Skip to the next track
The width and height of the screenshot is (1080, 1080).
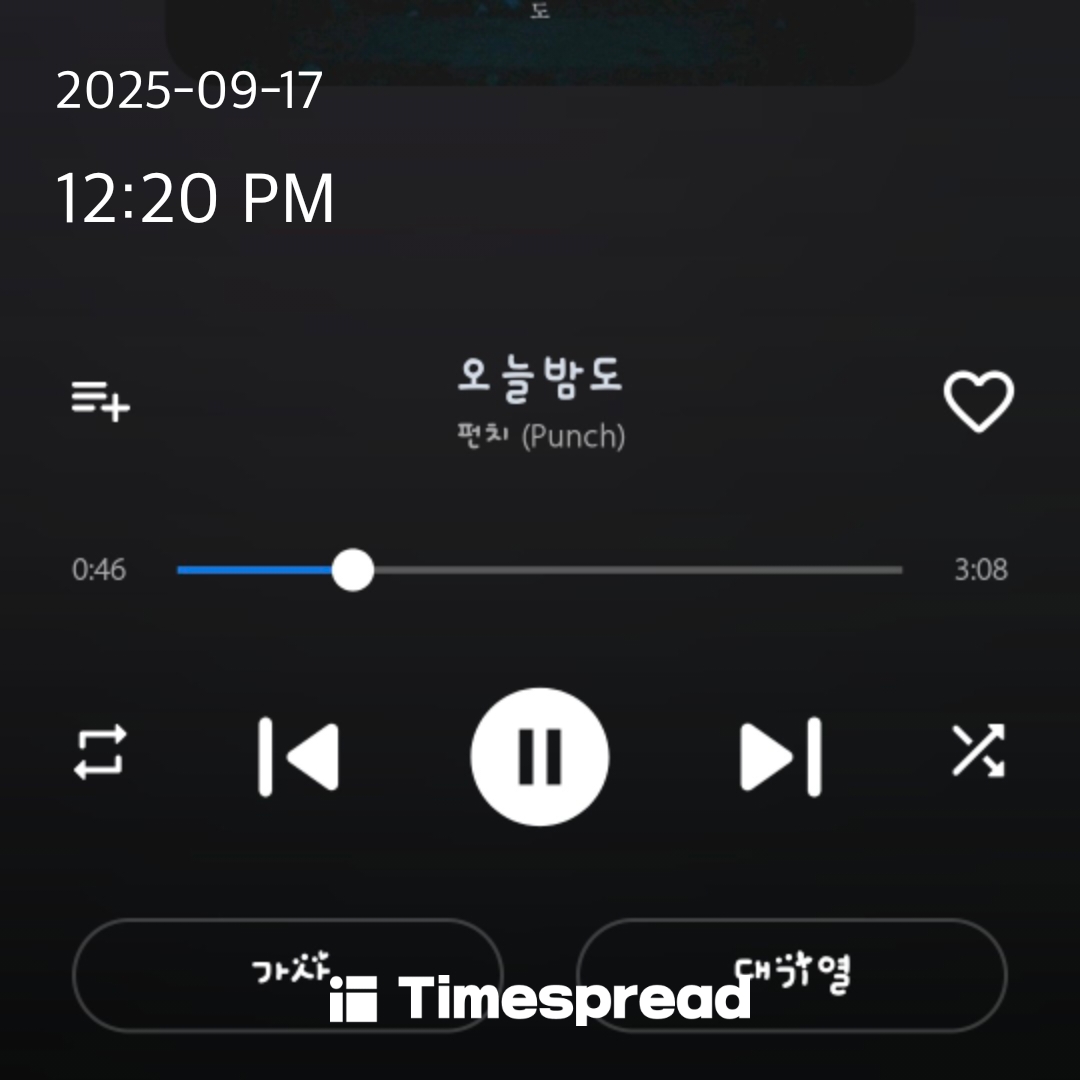click(781, 756)
